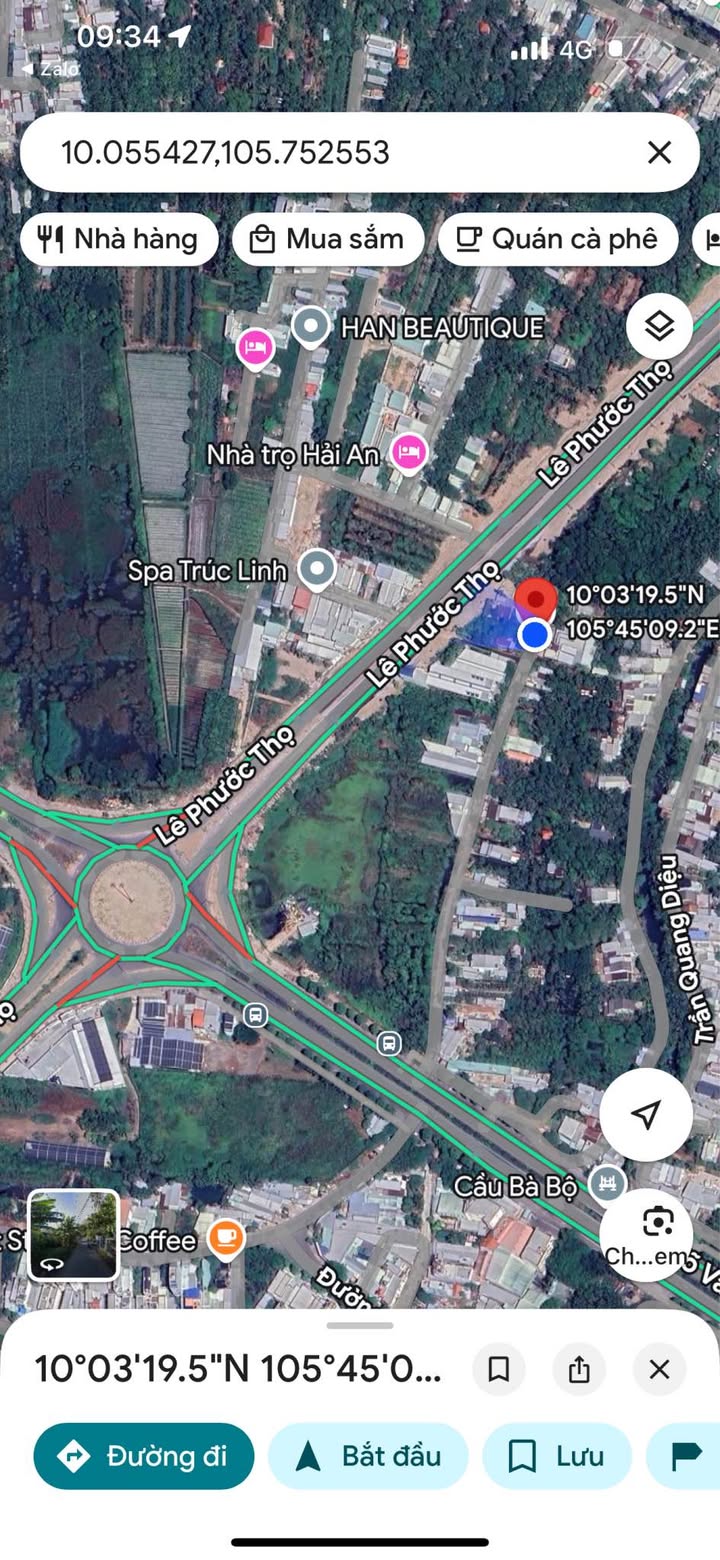Open the map layers button

(x=659, y=326)
